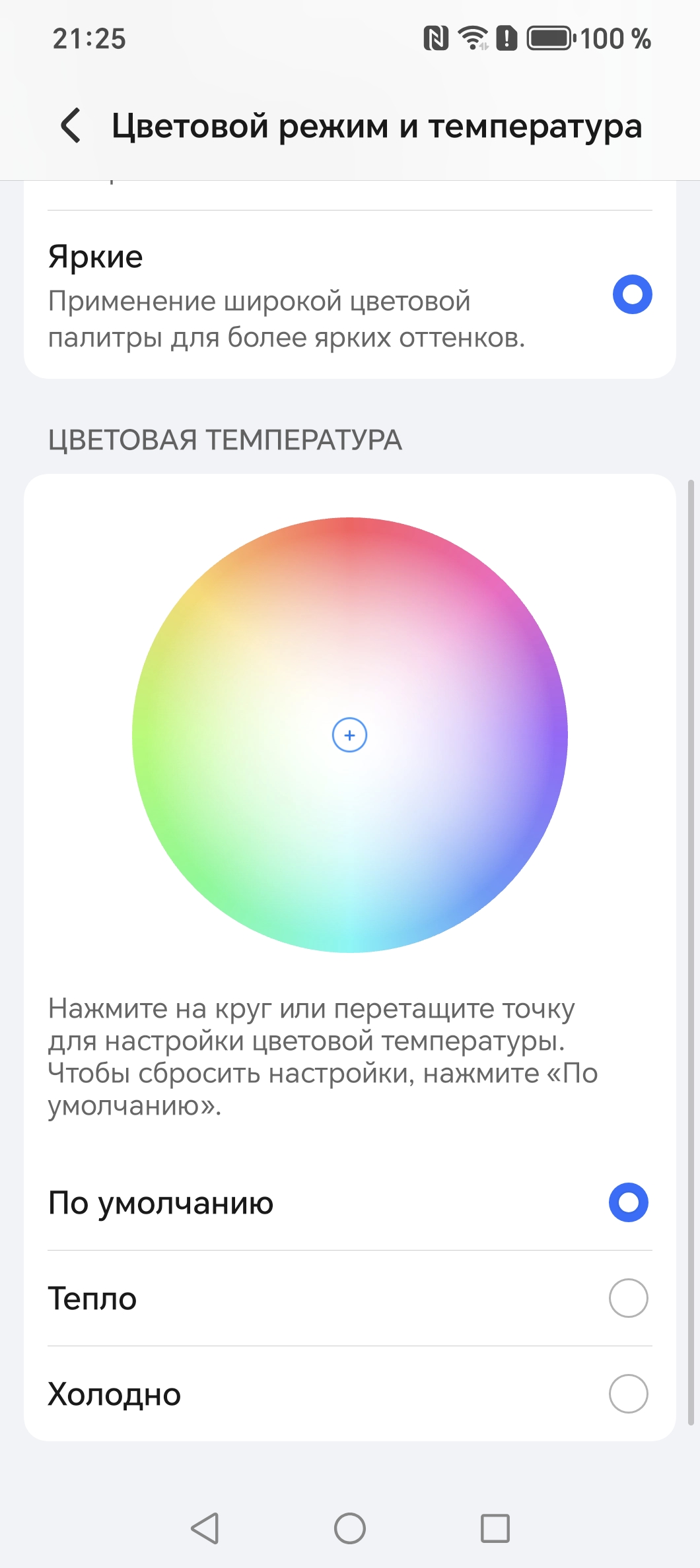Choose the Холодно temperature option
This screenshot has width=700, height=1568.
(x=627, y=1394)
